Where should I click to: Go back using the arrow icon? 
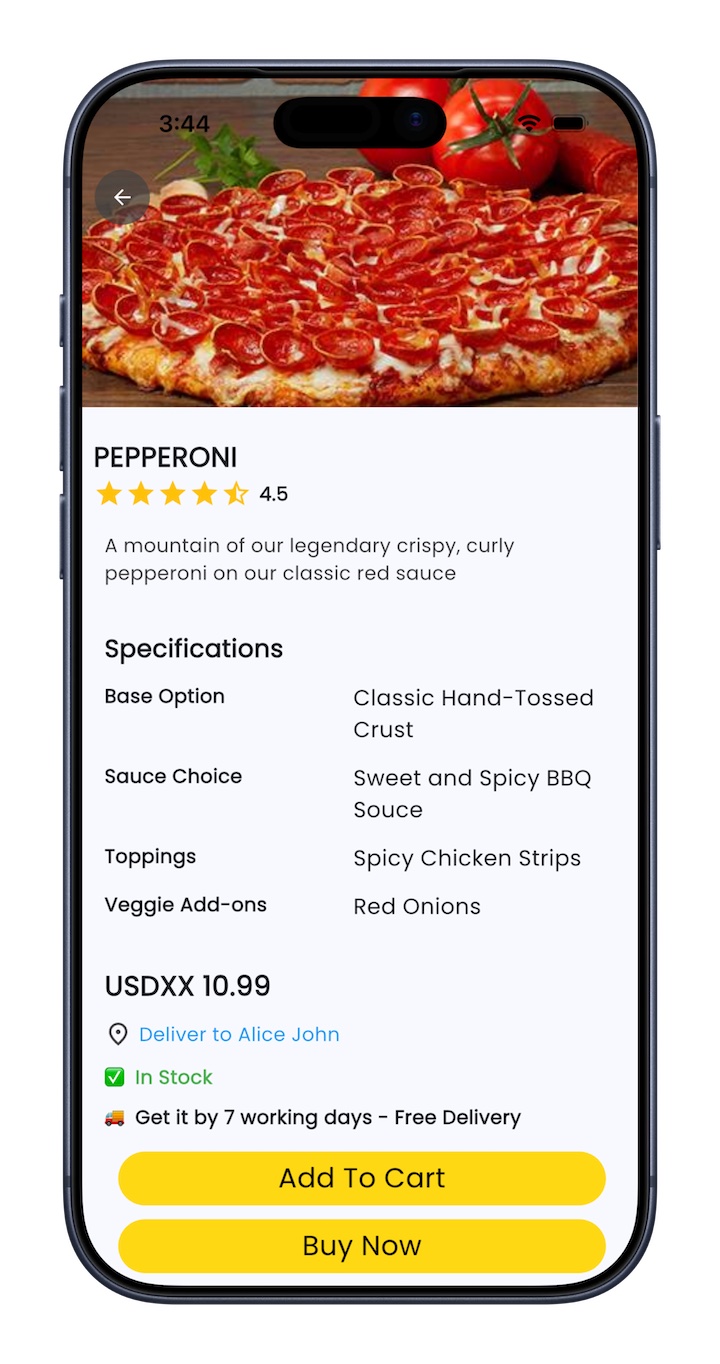click(122, 197)
